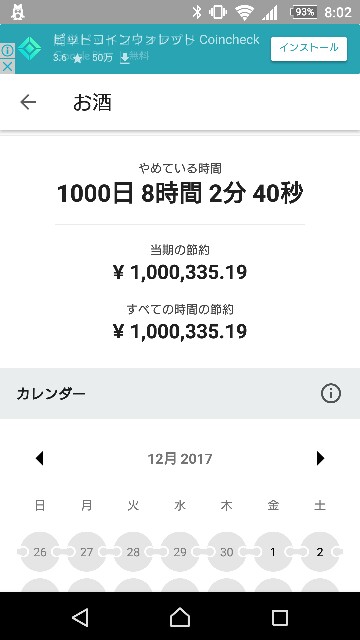Select day 27 in the calendar
The height and width of the screenshot is (640, 360).
(87, 552)
